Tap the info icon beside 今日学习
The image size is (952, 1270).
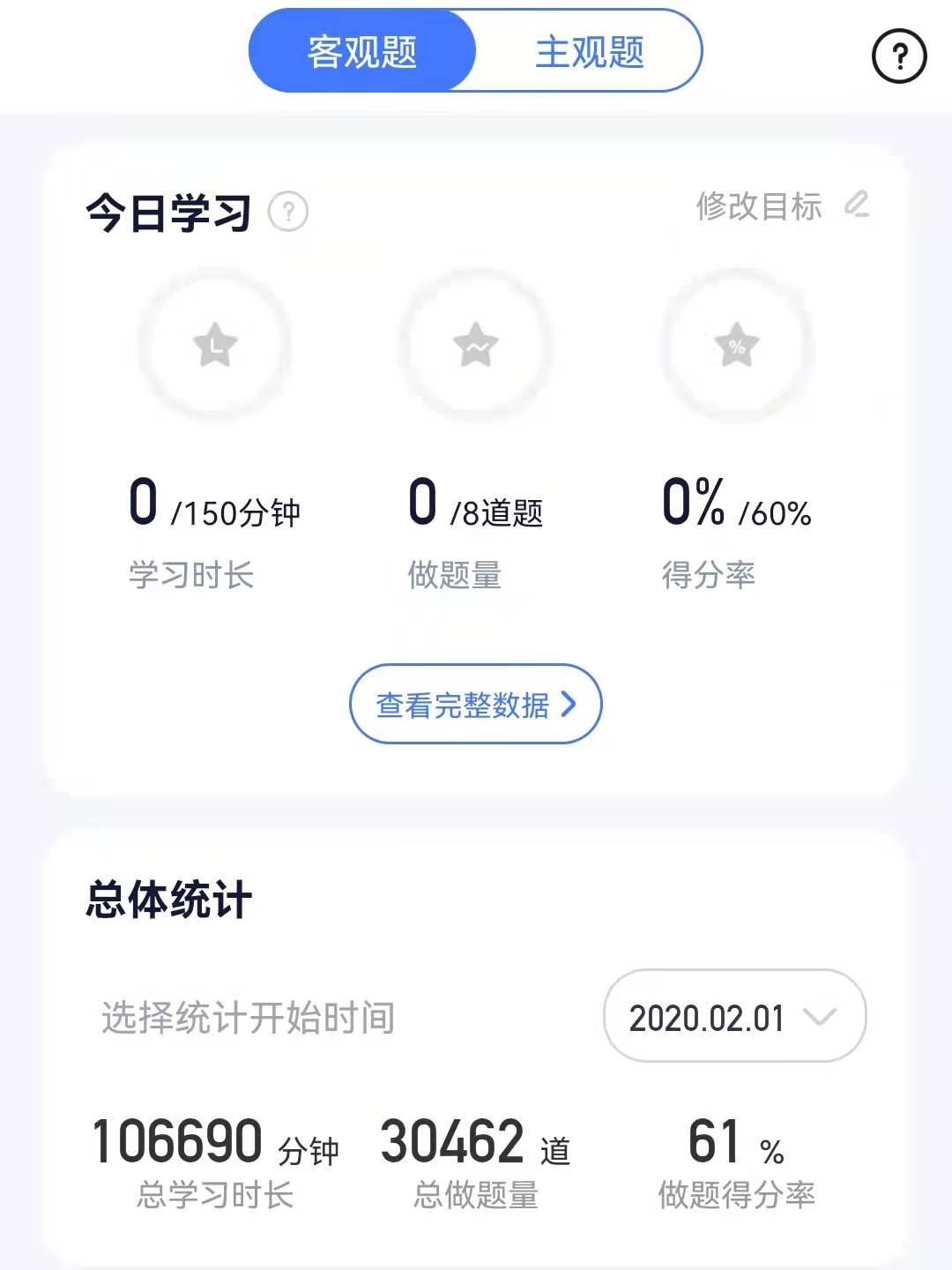(x=288, y=213)
